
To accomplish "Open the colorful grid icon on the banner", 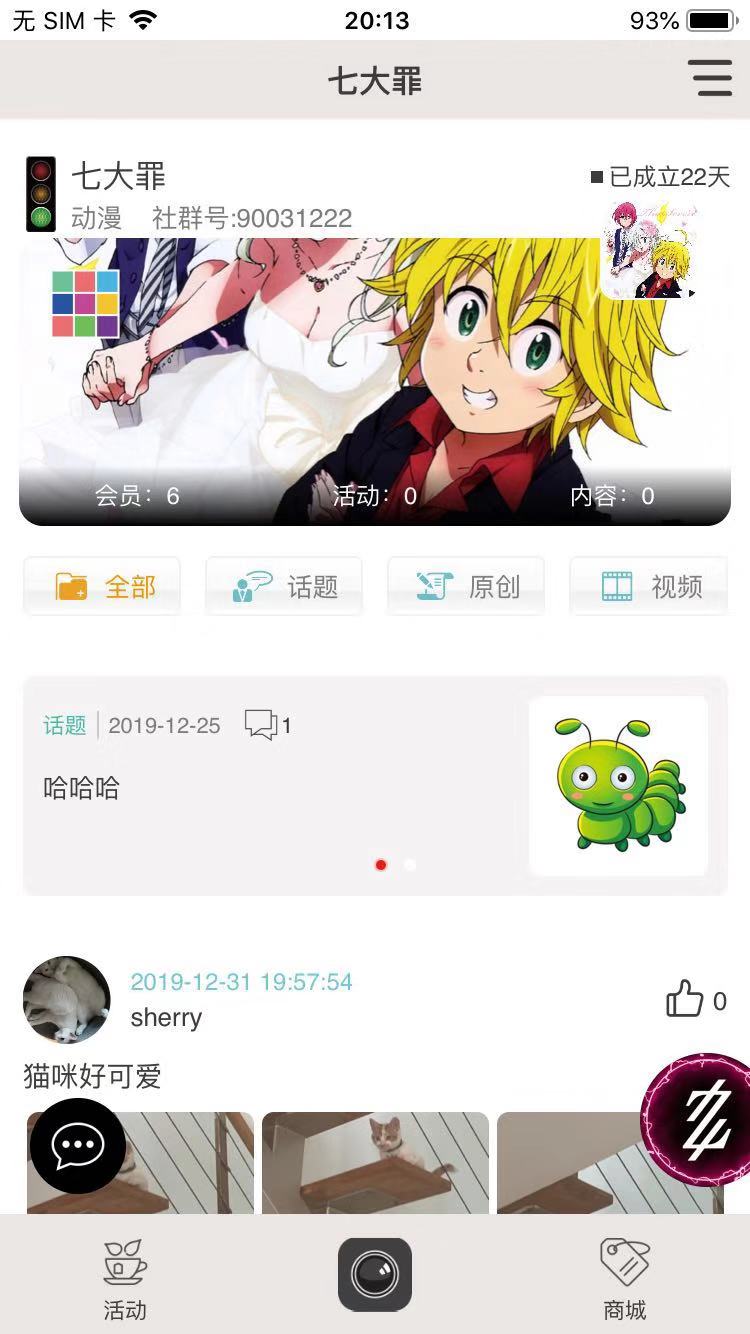I will 86,303.
